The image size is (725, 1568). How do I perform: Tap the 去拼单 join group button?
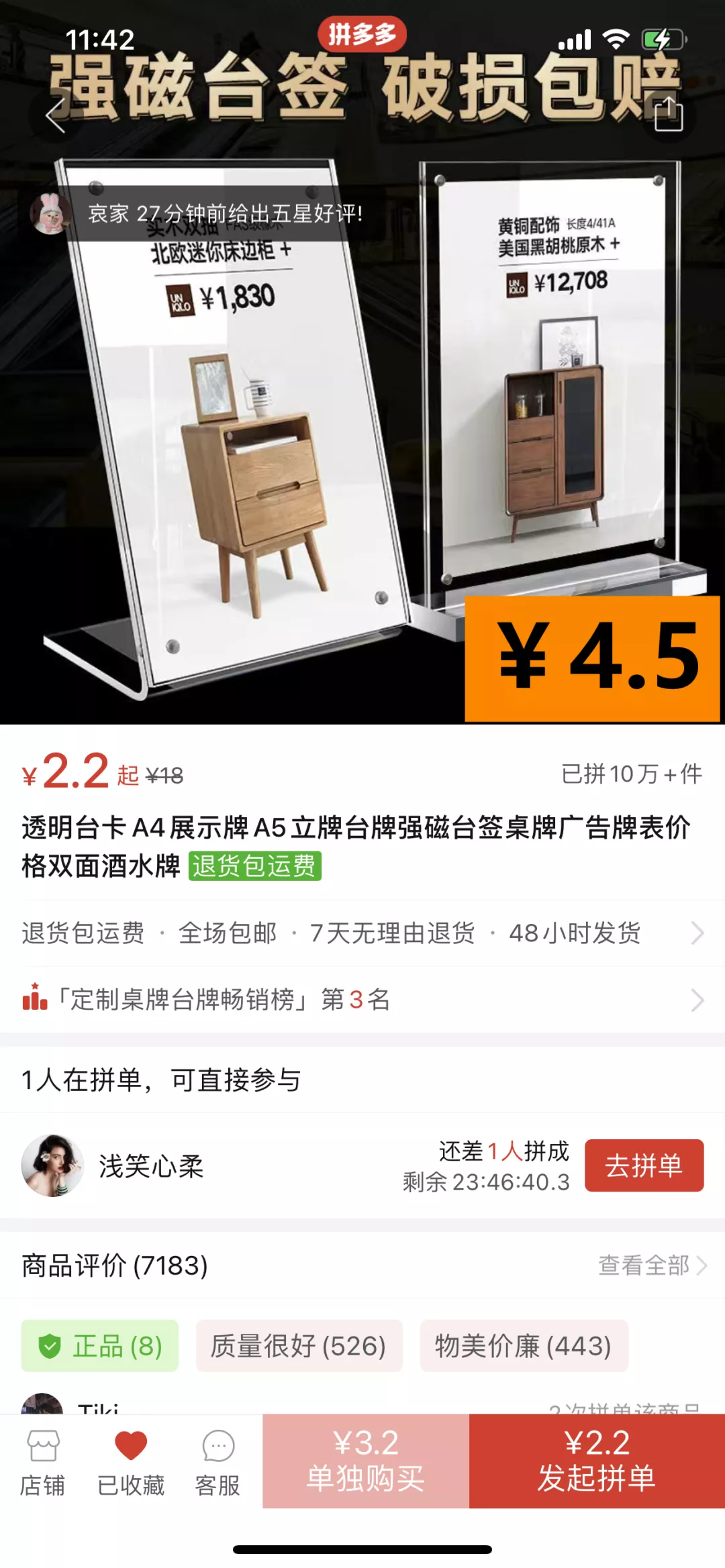[x=643, y=1165]
